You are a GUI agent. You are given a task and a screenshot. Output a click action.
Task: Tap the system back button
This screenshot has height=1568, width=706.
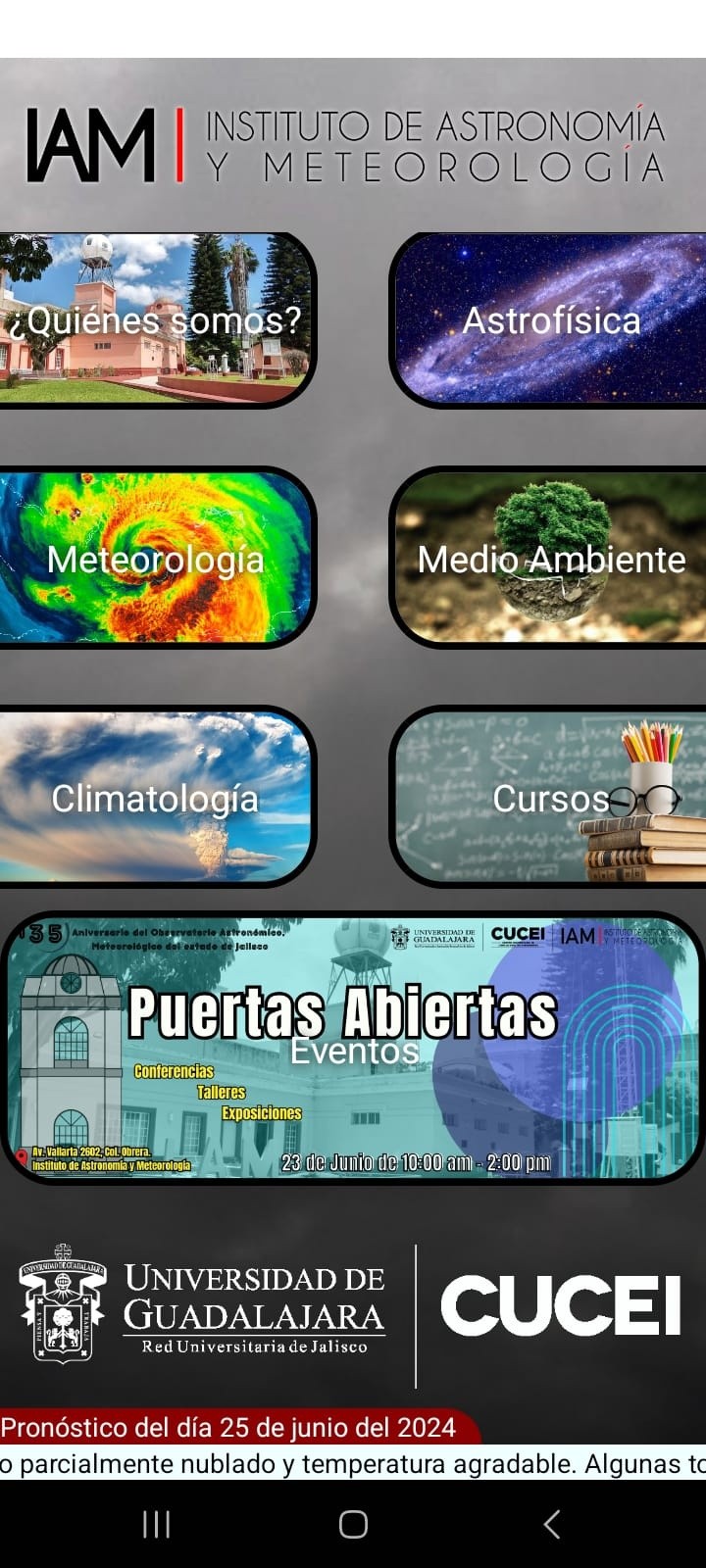pos(552,1524)
